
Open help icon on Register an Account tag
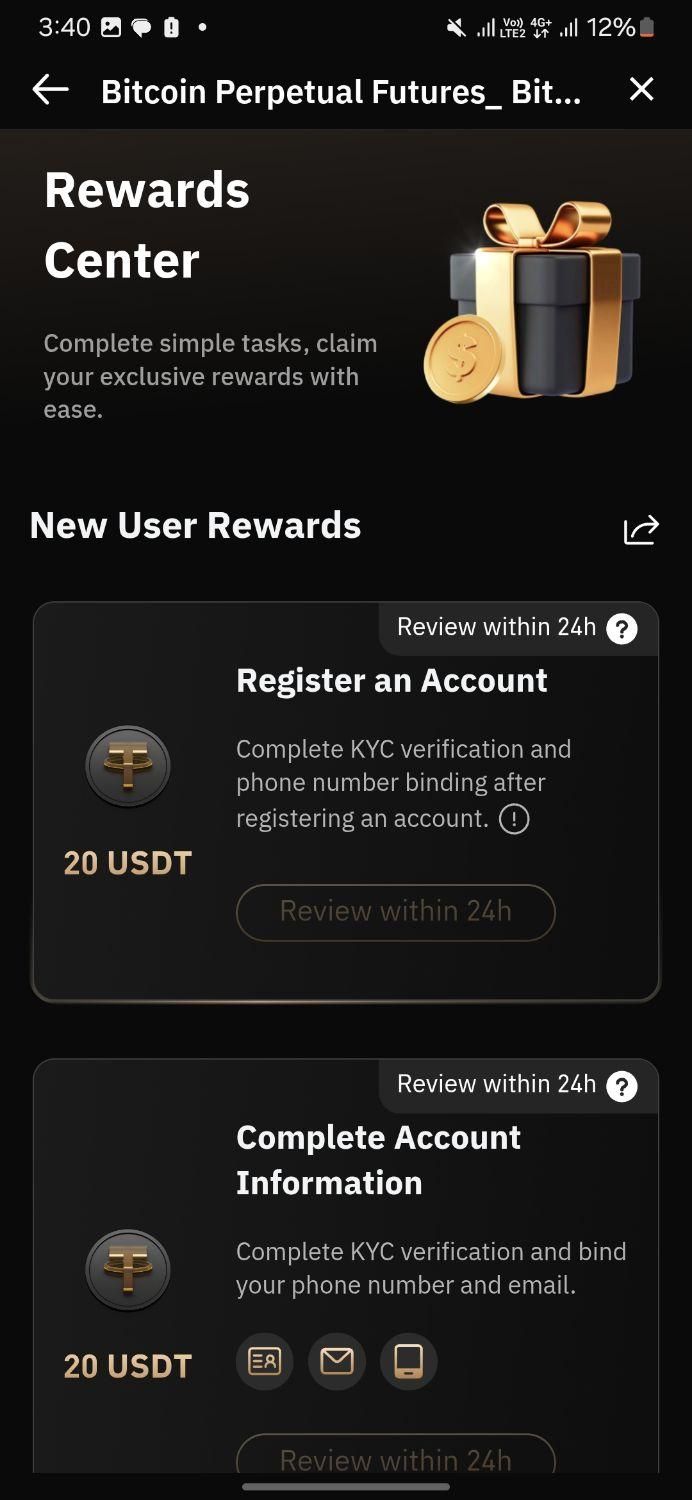click(x=622, y=629)
